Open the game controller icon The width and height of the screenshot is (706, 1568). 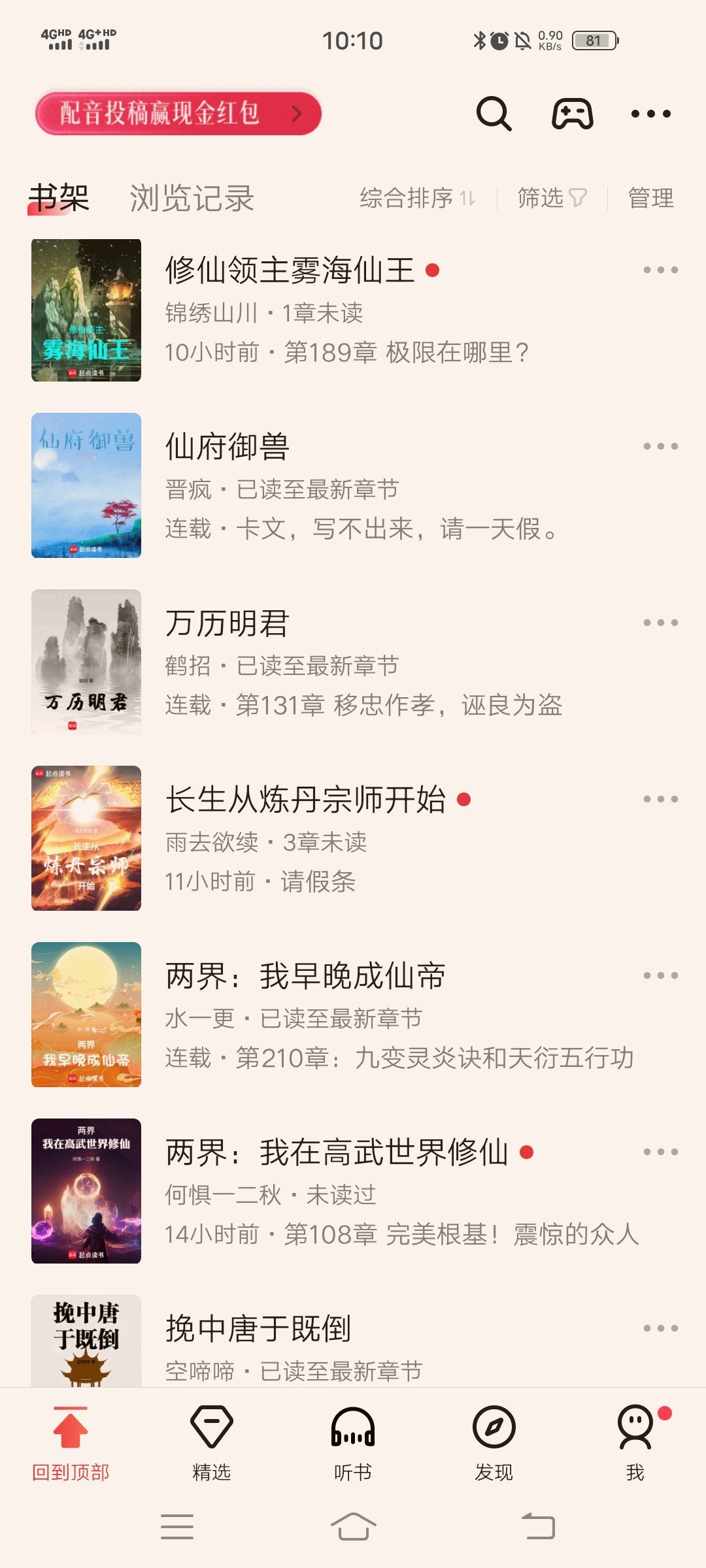tap(573, 114)
